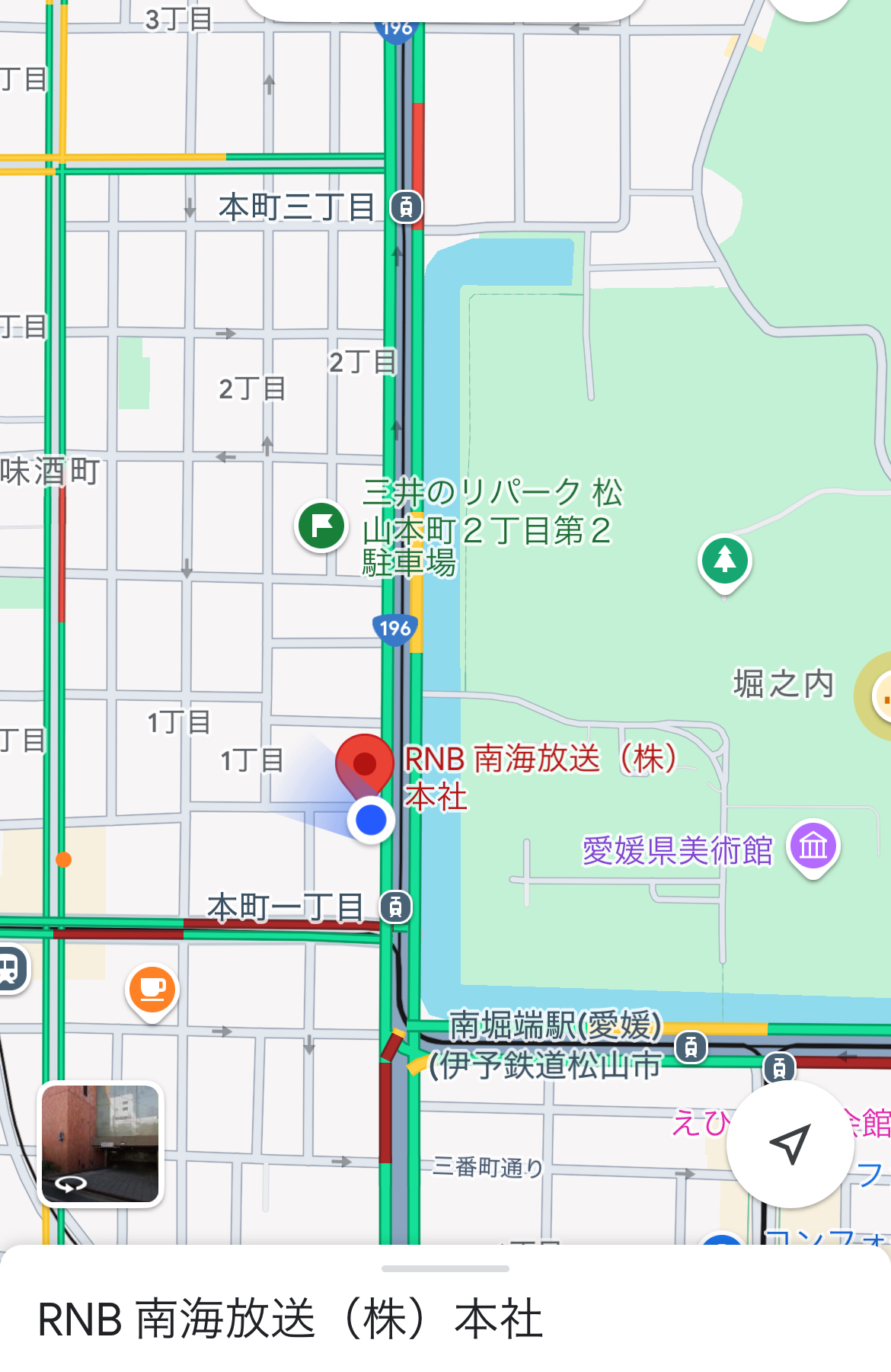Open the orange cafe marker
The image size is (891, 1372).
[x=152, y=990]
